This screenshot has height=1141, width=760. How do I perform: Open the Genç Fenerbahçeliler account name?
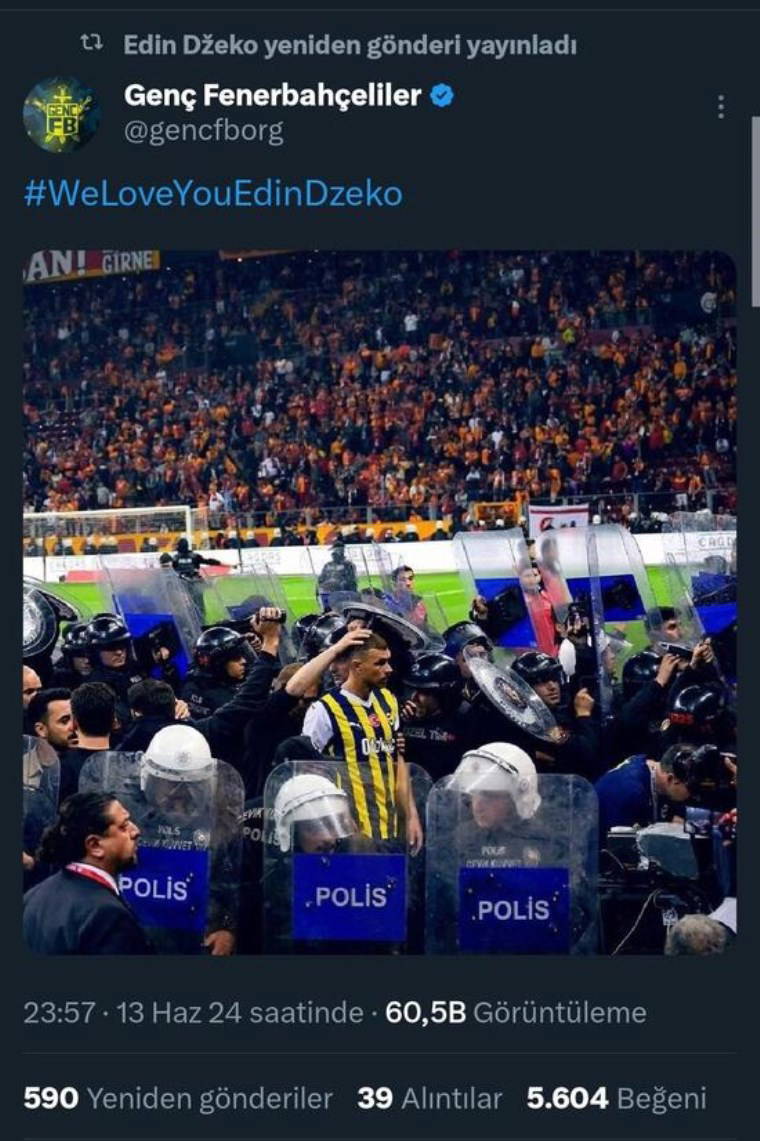pos(272,96)
